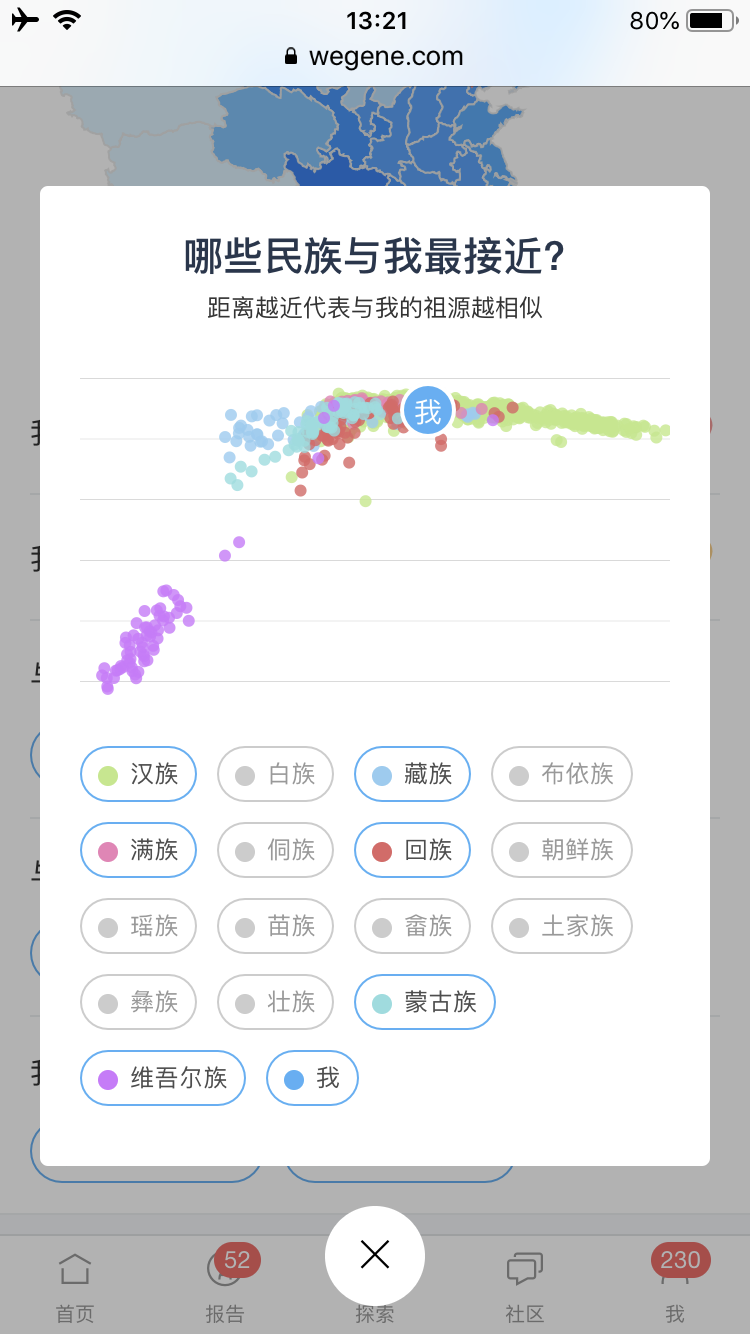Select the 彝族 chip
Screen dimensions: 750x1334
click(138, 1002)
